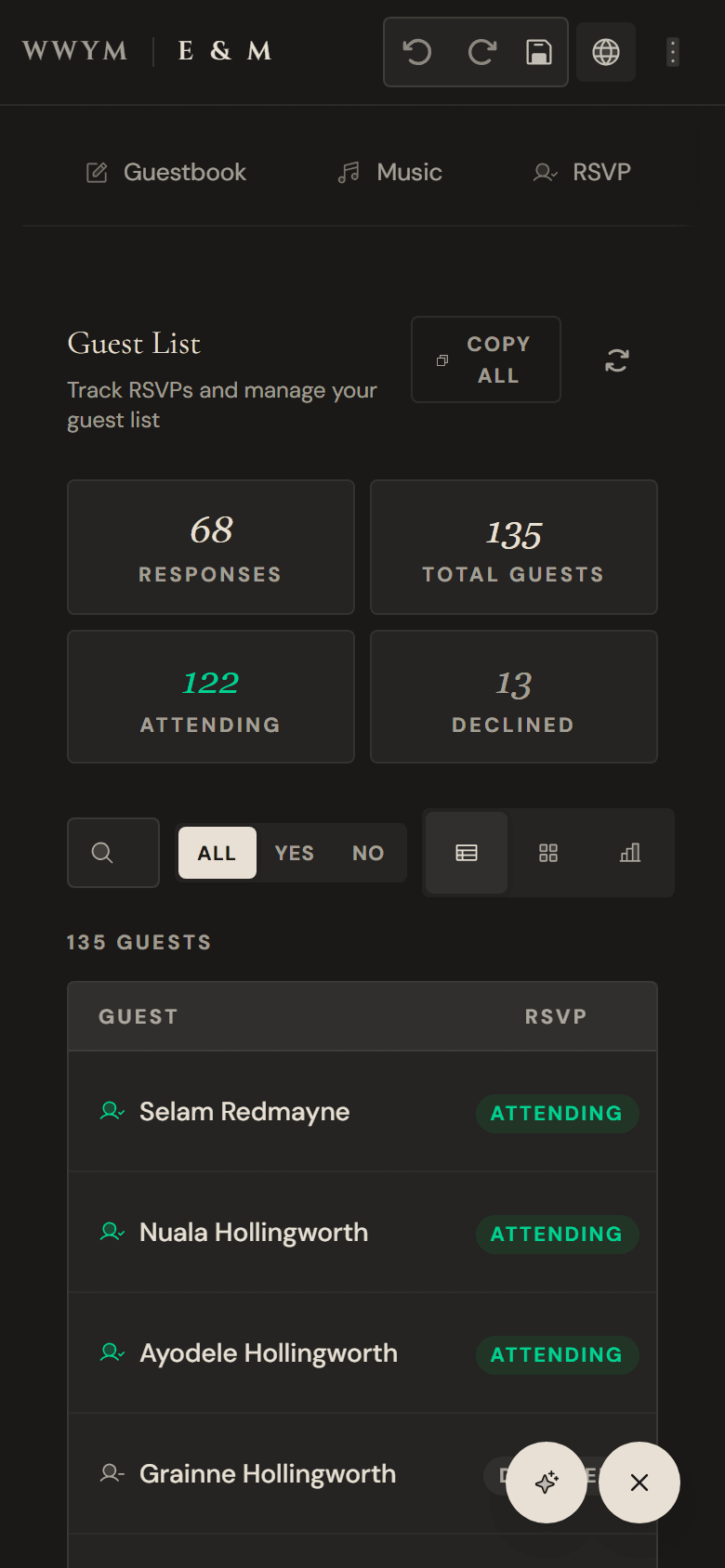Switch to the Guestbook tab
This screenshot has width=725, height=1568.
click(x=166, y=172)
